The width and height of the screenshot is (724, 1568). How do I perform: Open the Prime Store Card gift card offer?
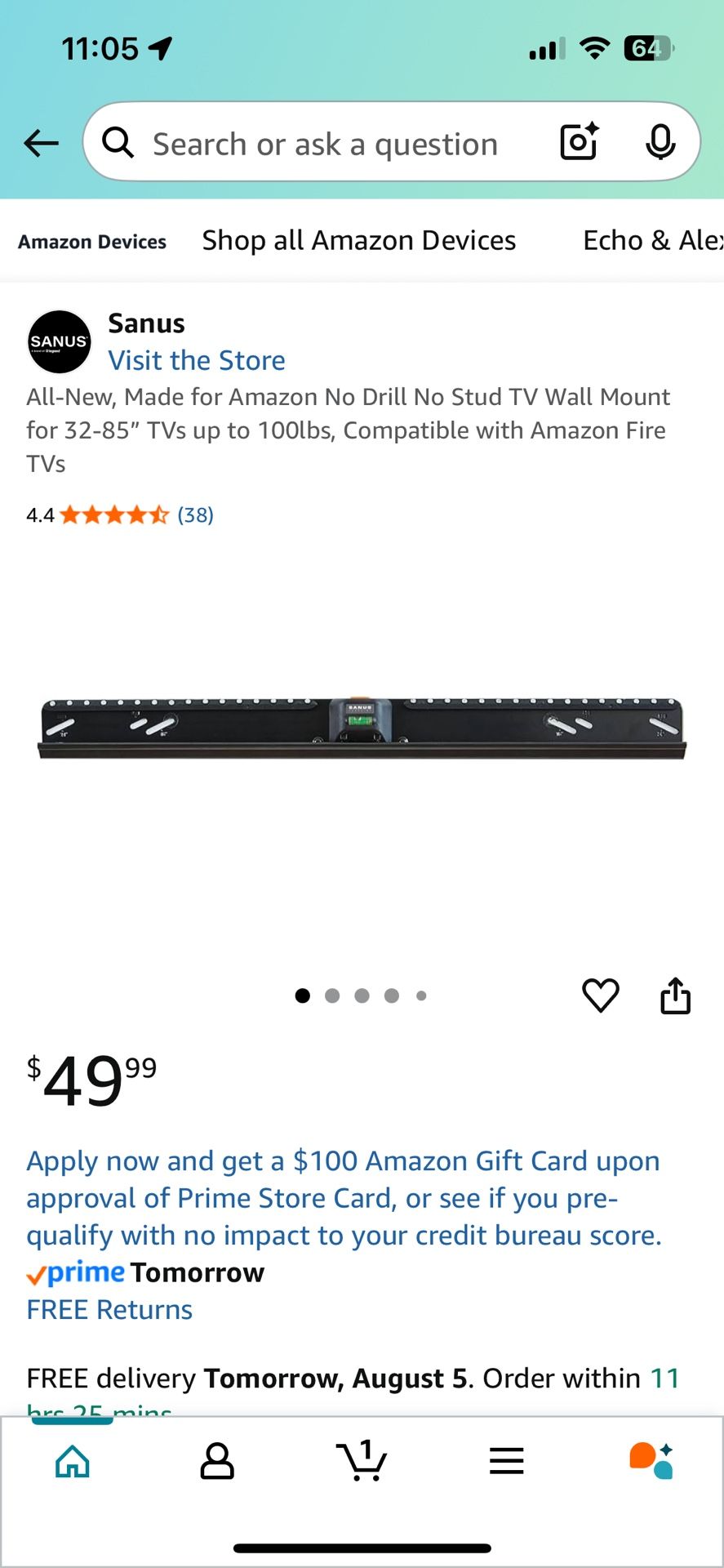coord(344,1198)
